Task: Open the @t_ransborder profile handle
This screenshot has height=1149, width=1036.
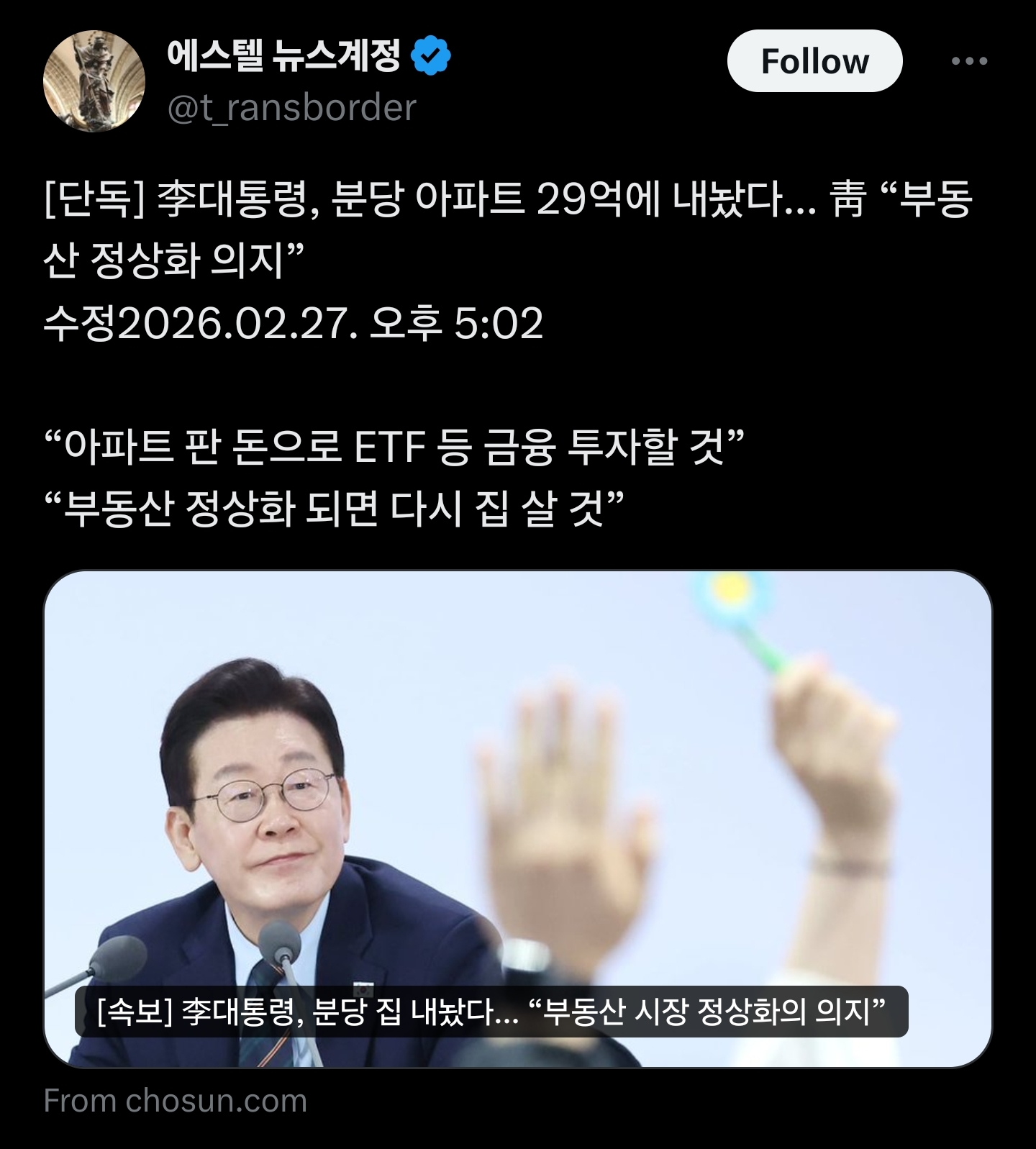Action: [291, 108]
